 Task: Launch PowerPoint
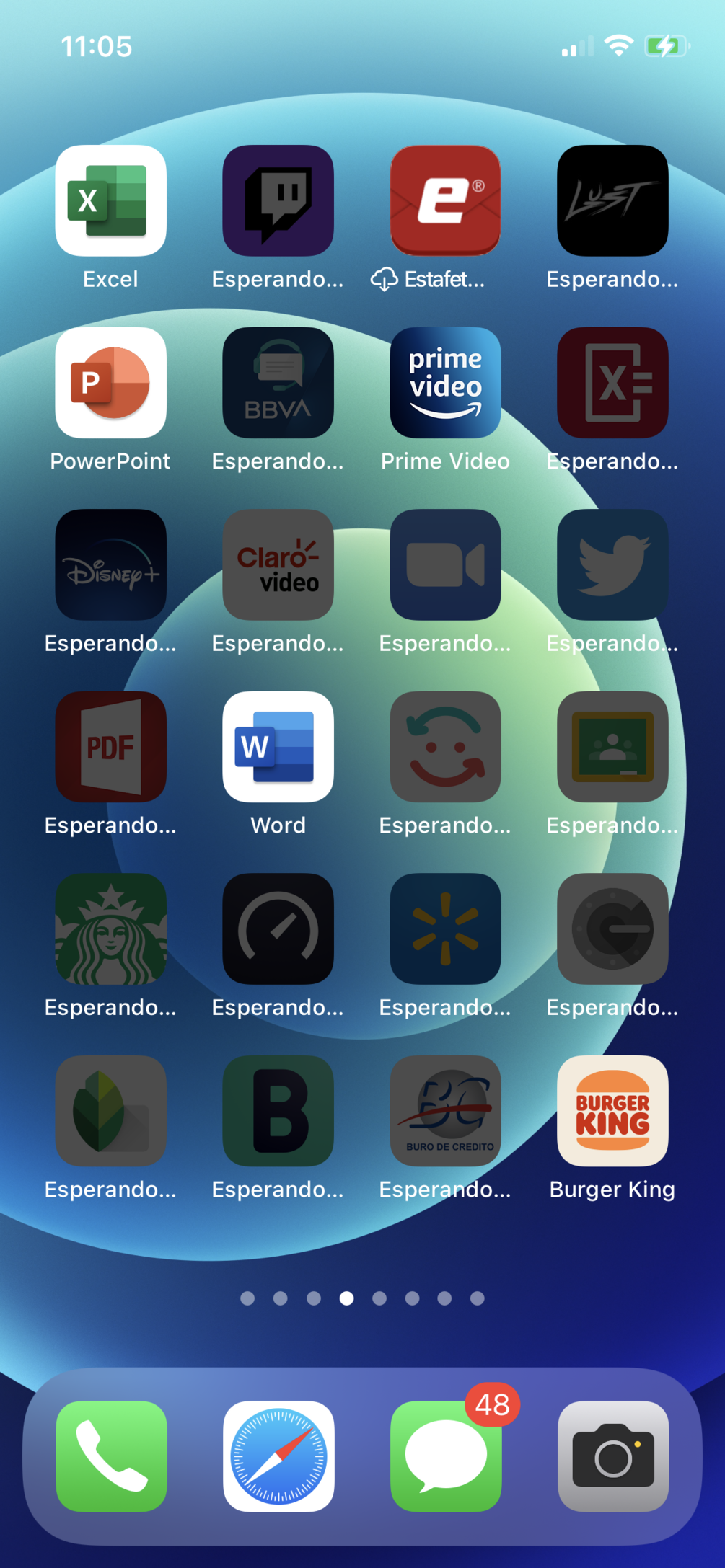pos(111,383)
